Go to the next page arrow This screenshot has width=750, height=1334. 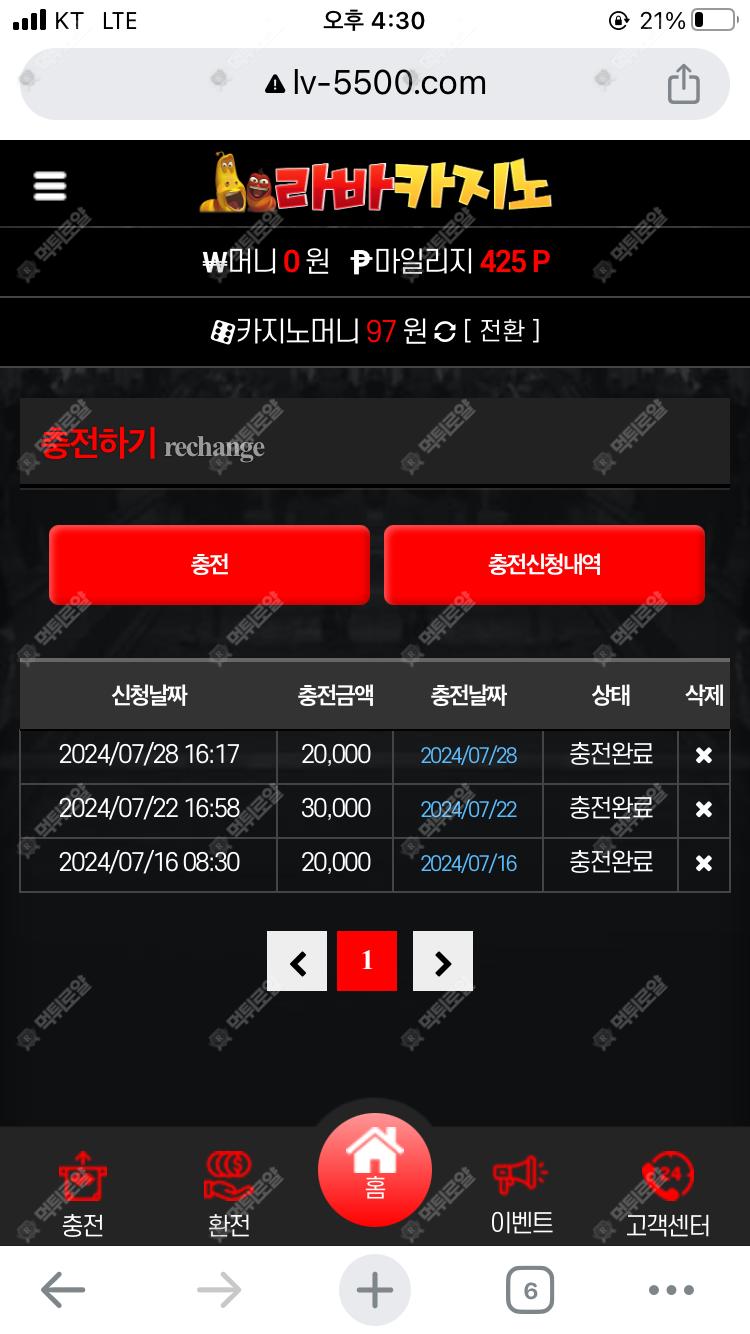point(442,962)
